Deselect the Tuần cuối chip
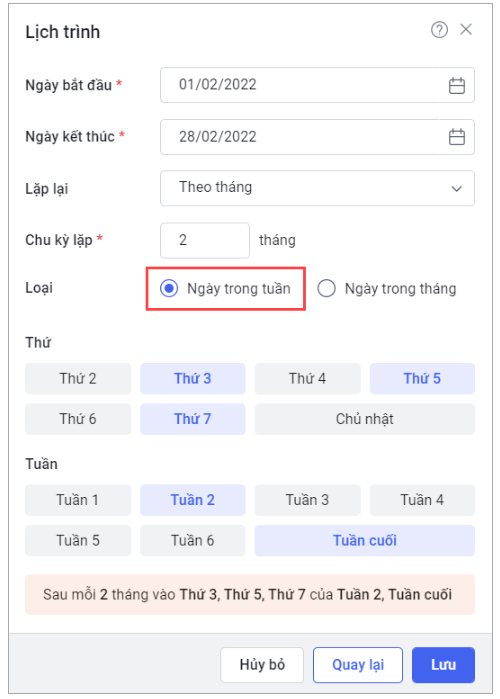 click(365, 540)
